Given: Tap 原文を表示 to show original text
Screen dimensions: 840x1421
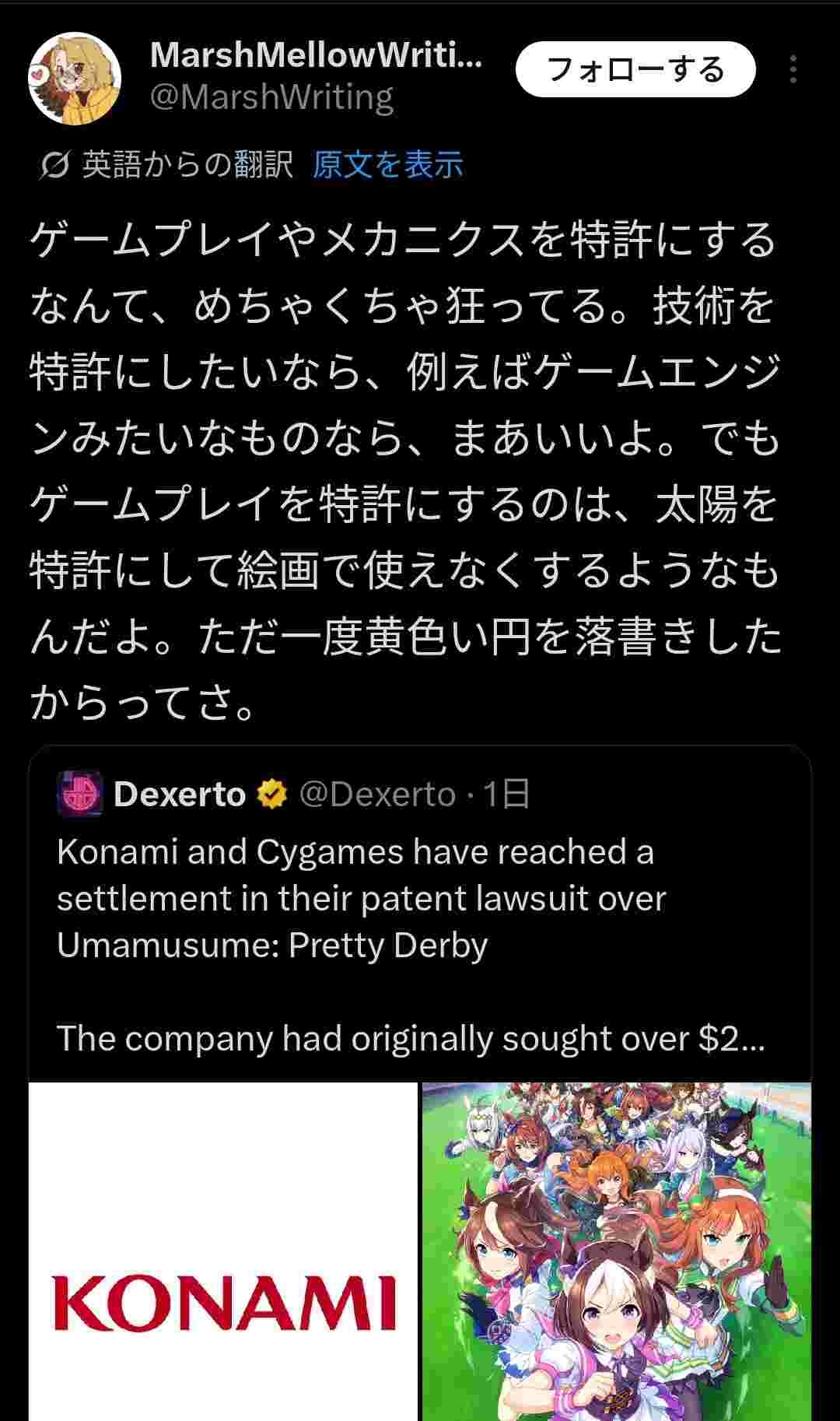Looking at the screenshot, I should tap(387, 165).
